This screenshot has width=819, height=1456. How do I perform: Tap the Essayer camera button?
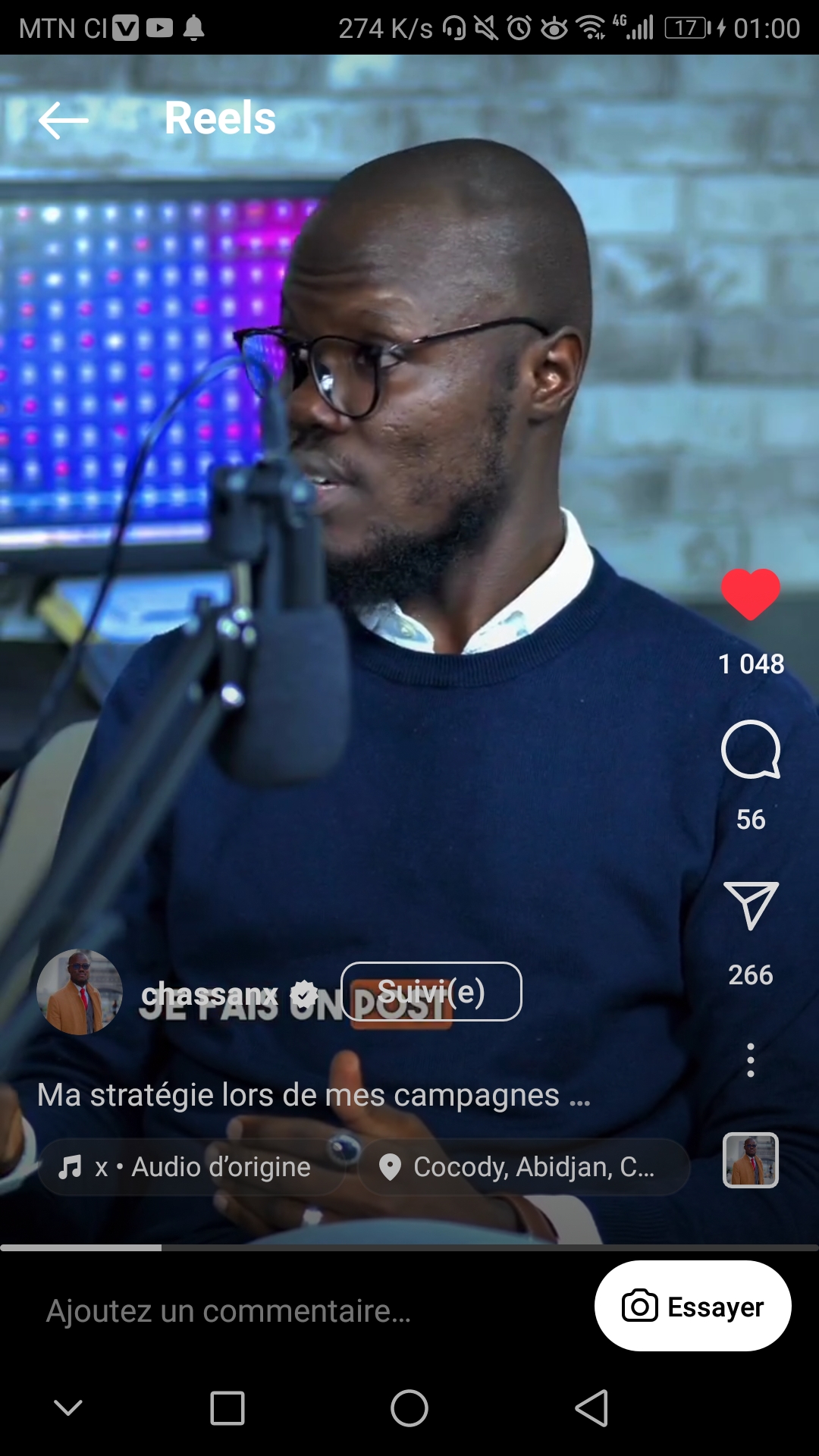[692, 1306]
